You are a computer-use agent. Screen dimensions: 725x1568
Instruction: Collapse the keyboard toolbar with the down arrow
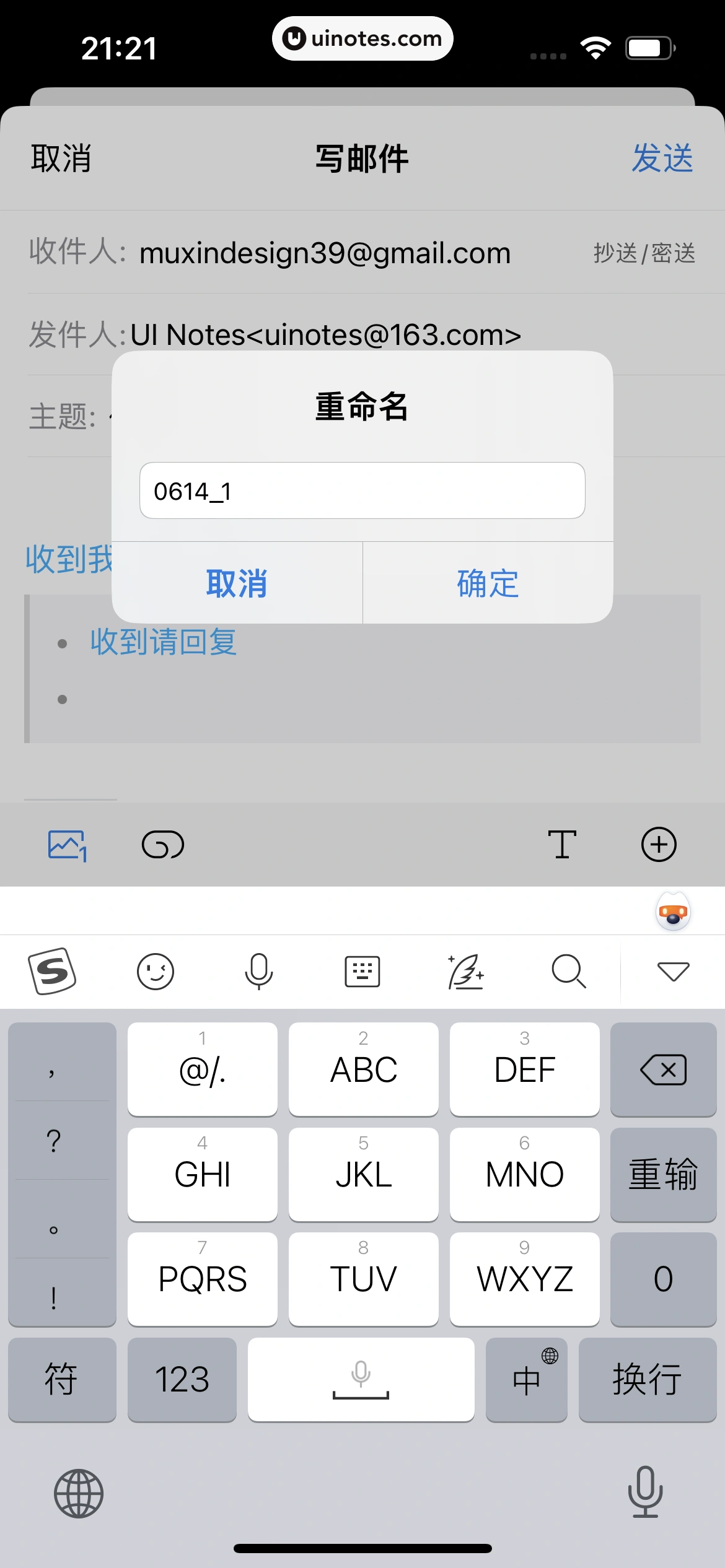click(673, 971)
